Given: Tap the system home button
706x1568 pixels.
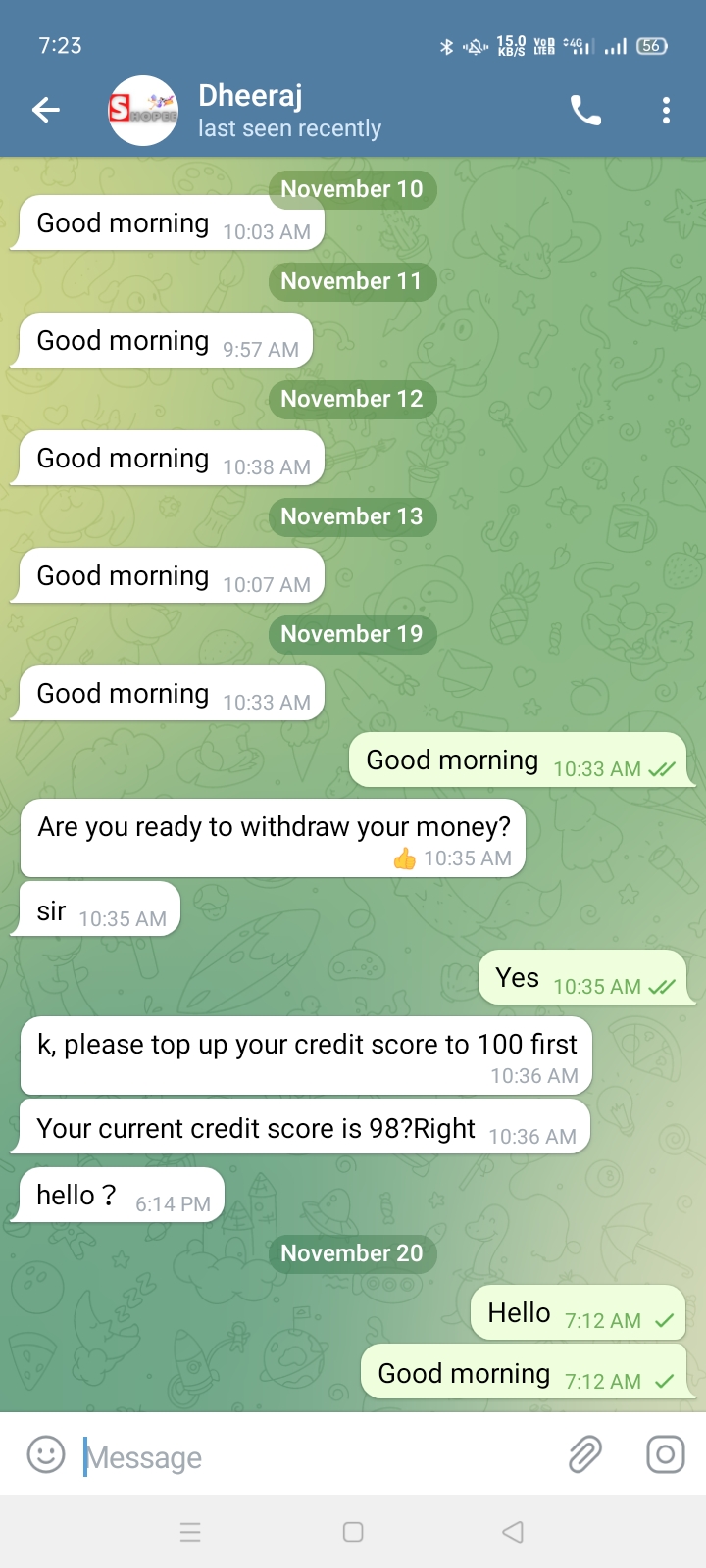Looking at the screenshot, I should click(353, 1532).
